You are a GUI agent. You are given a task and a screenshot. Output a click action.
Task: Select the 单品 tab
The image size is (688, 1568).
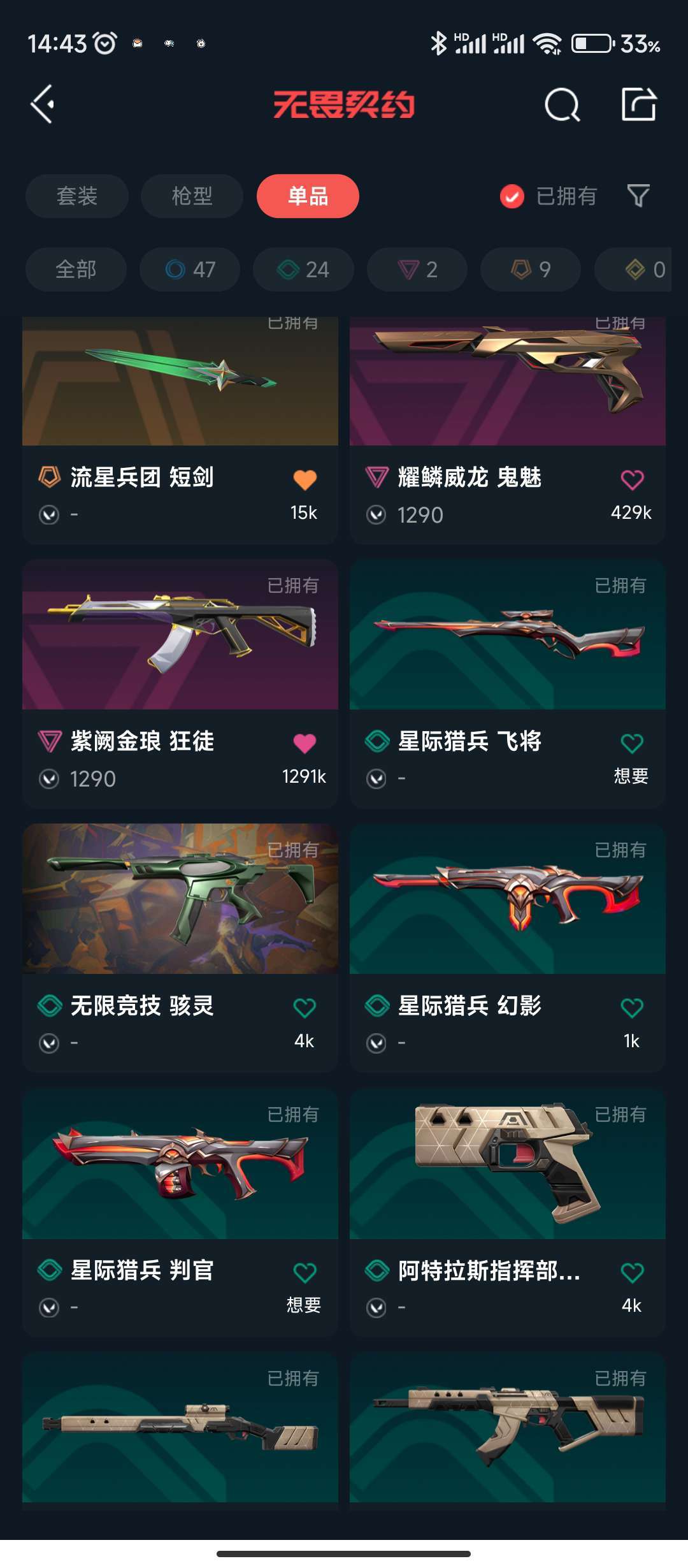(x=308, y=196)
